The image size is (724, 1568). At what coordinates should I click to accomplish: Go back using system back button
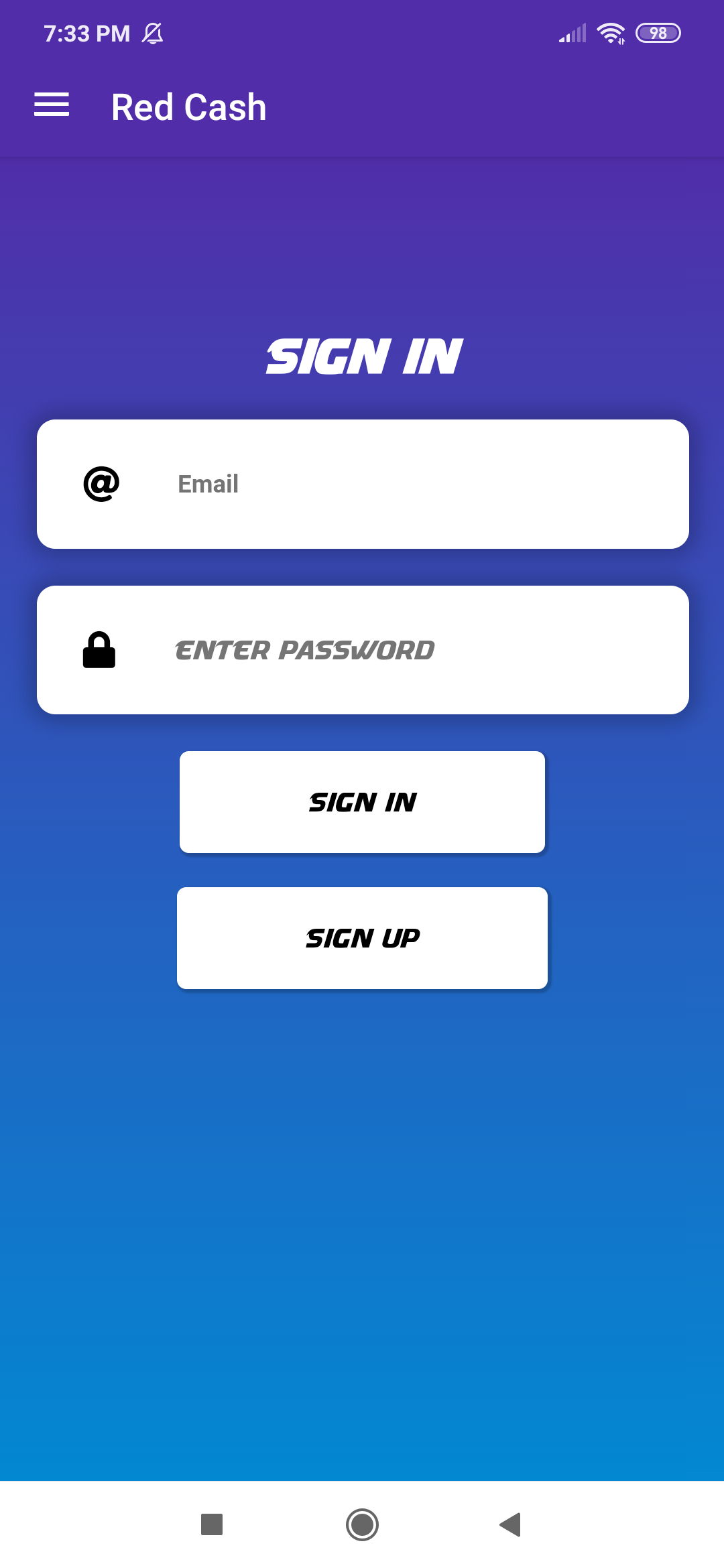point(510,1524)
